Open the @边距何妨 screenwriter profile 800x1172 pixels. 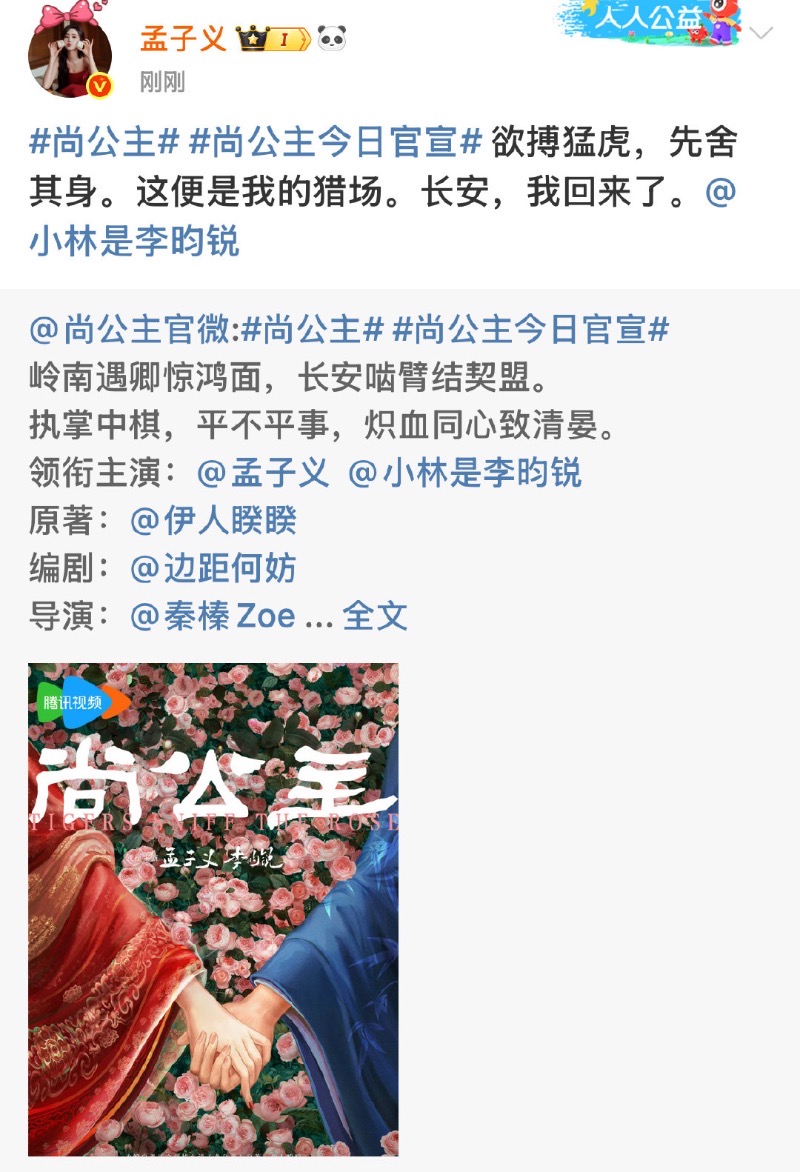coord(213,568)
